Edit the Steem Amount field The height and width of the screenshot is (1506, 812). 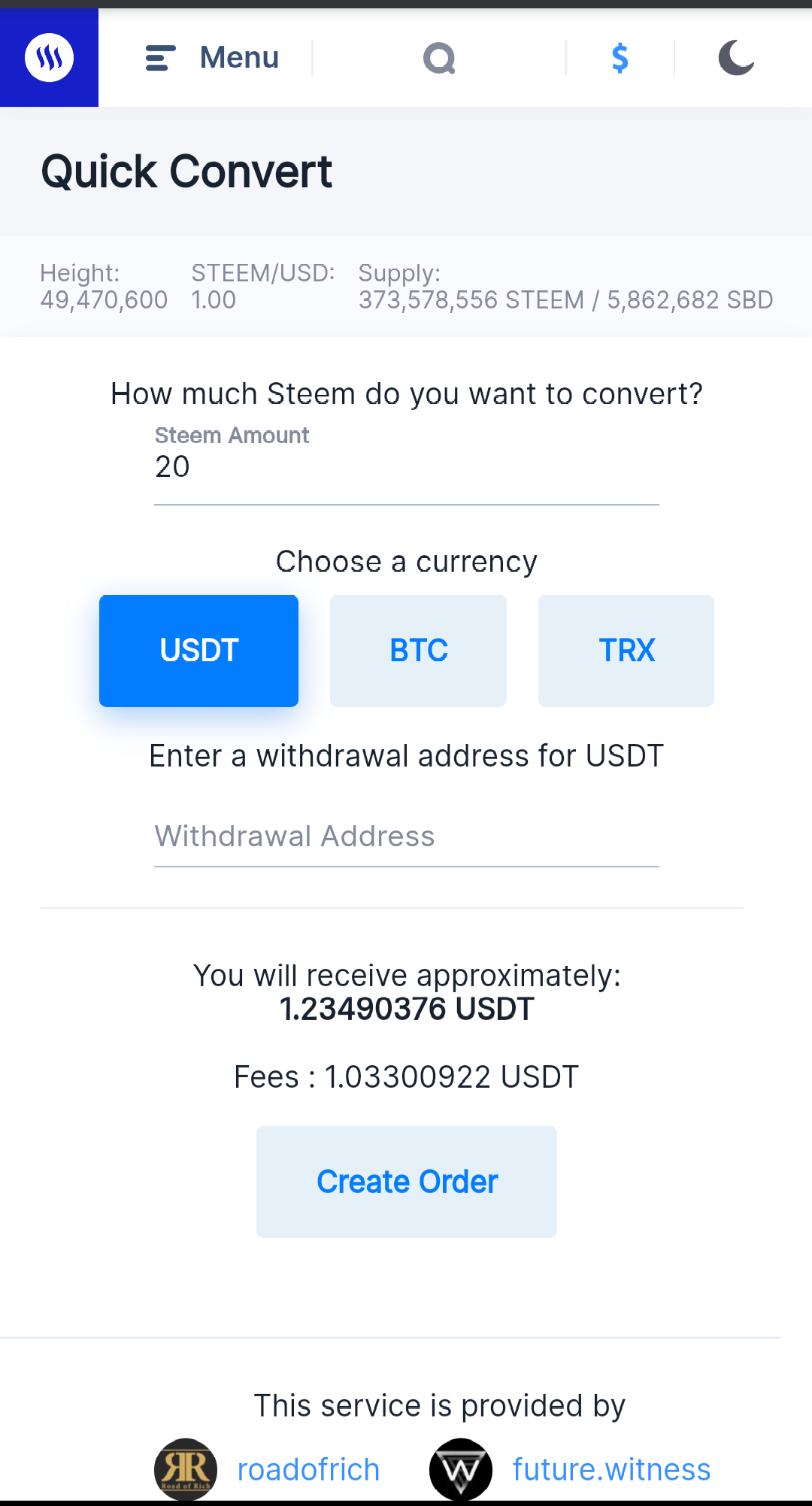pos(406,467)
